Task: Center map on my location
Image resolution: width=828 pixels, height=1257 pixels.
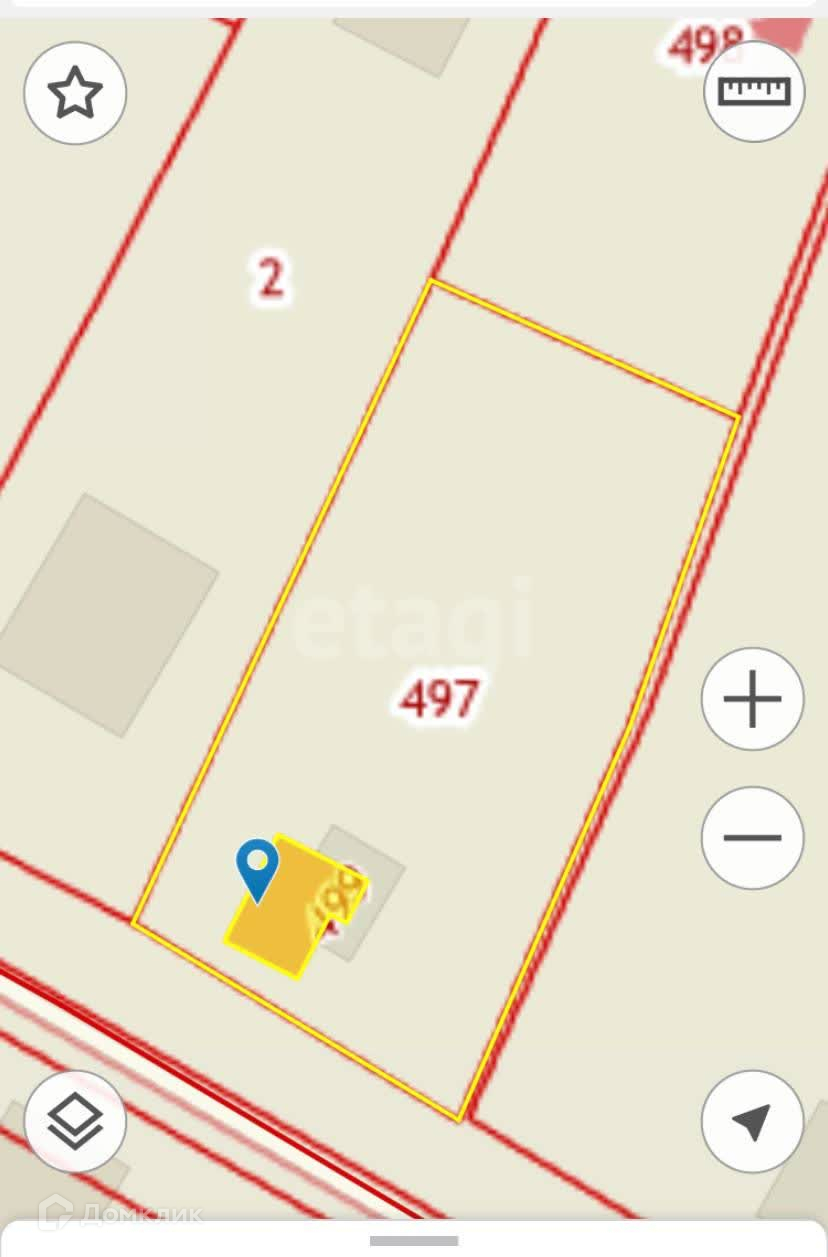Action: click(x=752, y=1121)
